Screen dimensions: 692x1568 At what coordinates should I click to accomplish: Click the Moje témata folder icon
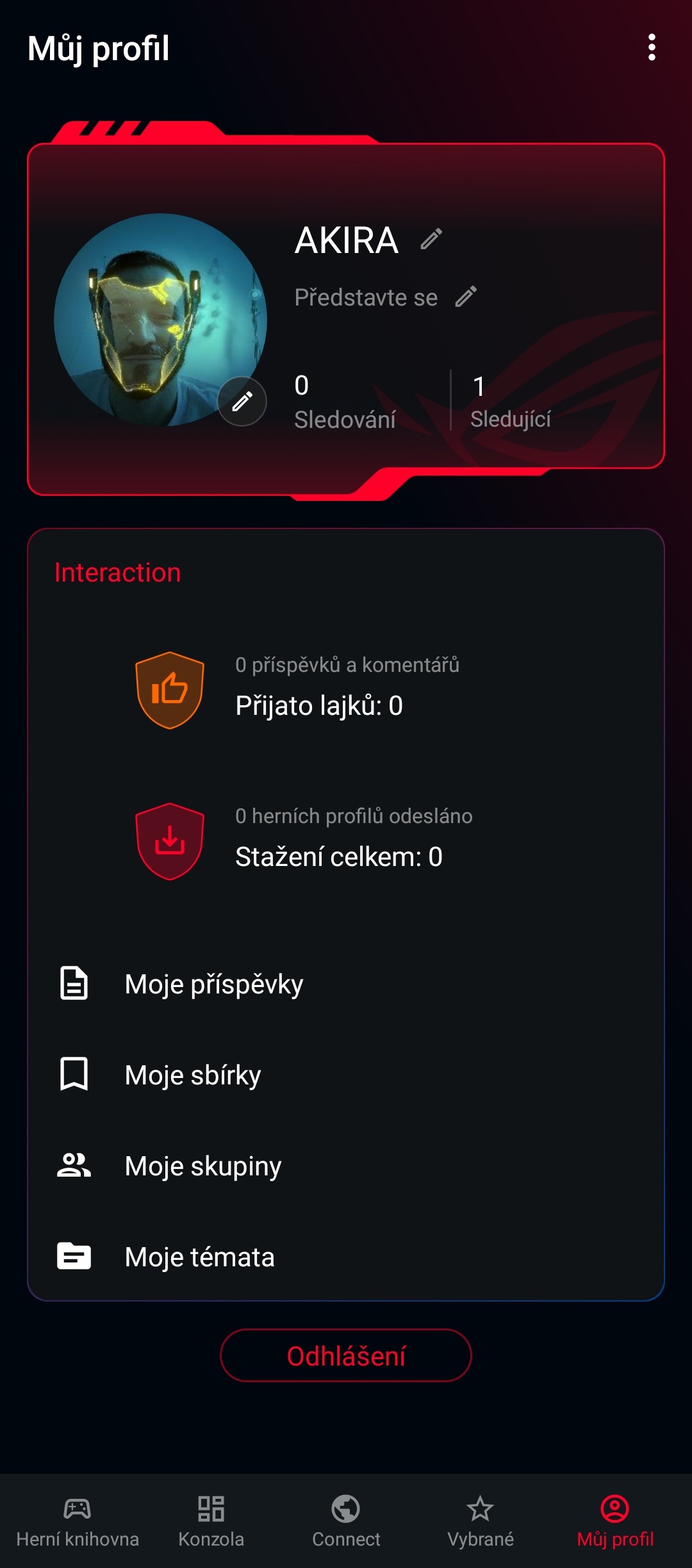coord(75,1257)
